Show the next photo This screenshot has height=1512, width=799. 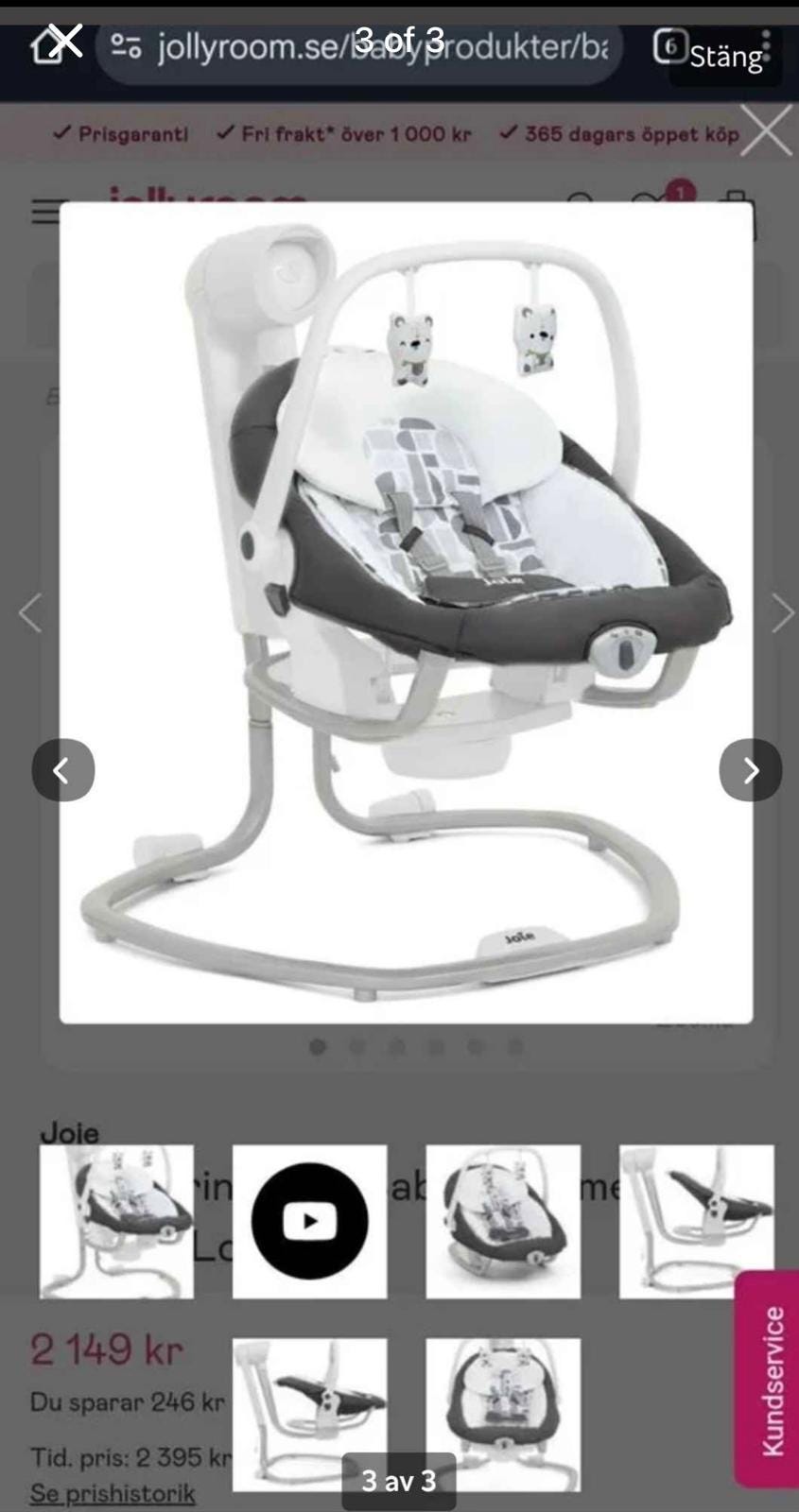pos(750,770)
